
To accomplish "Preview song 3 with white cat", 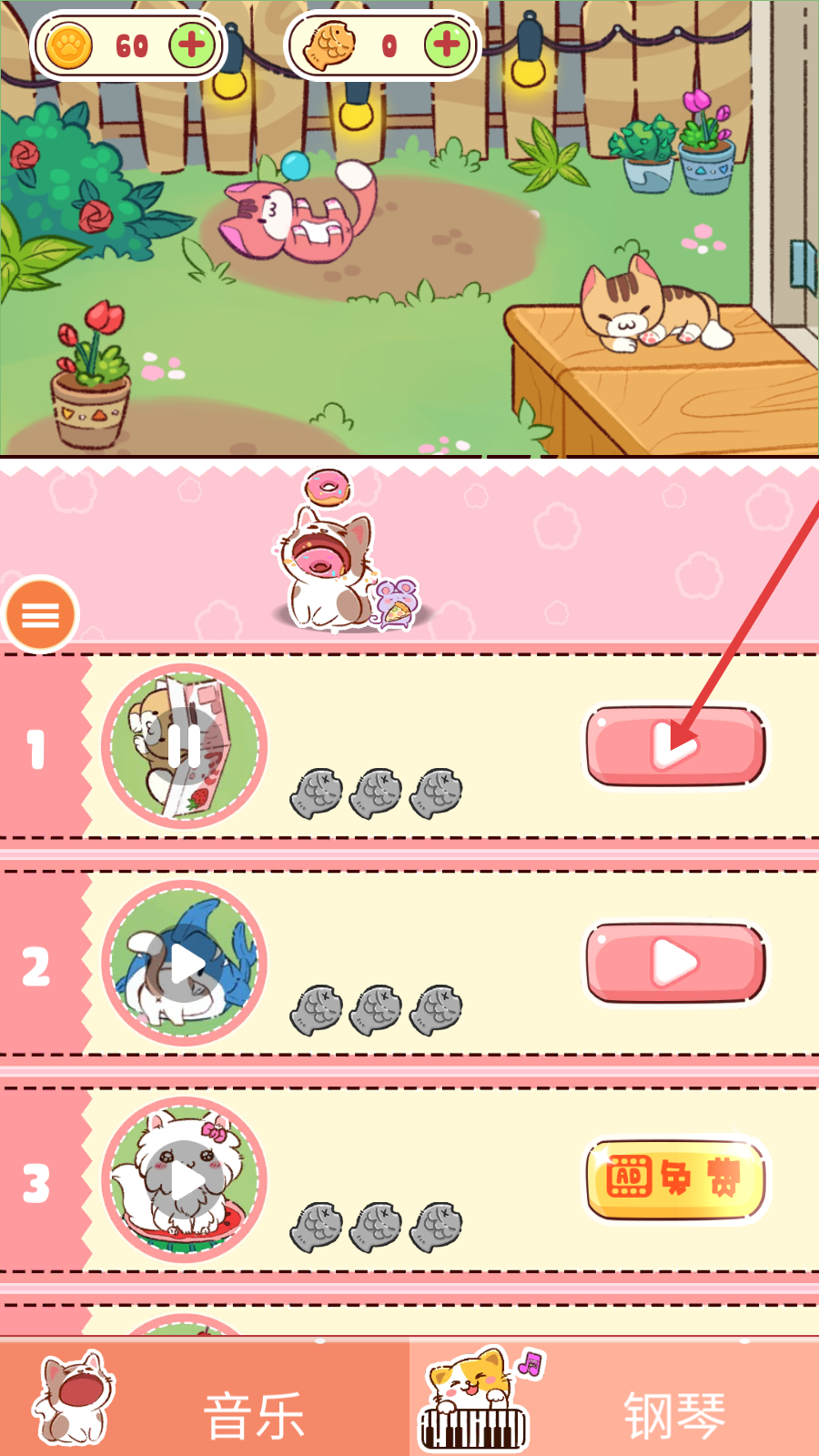I will point(185,1180).
